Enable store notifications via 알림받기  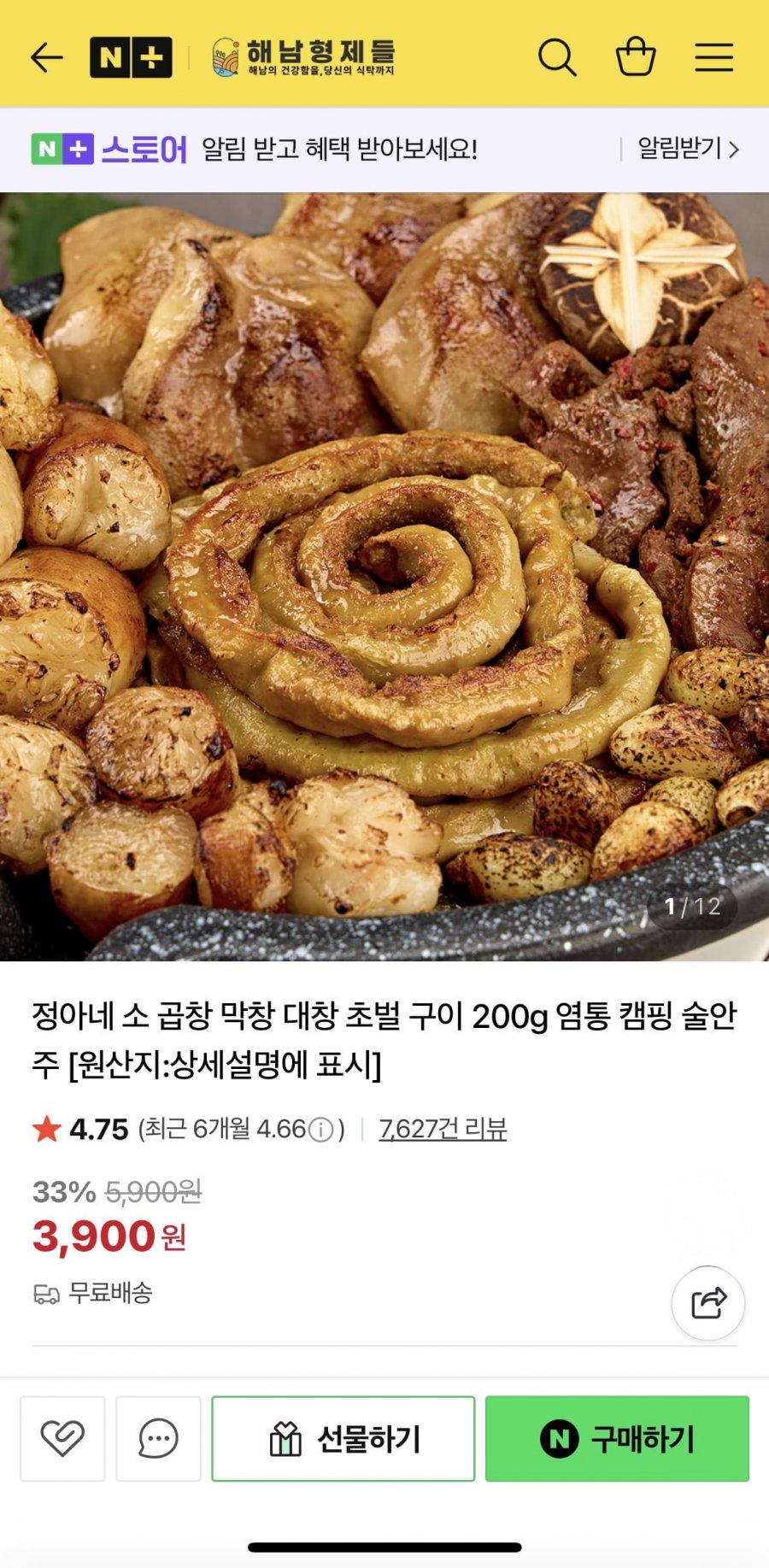pos(679,149)
